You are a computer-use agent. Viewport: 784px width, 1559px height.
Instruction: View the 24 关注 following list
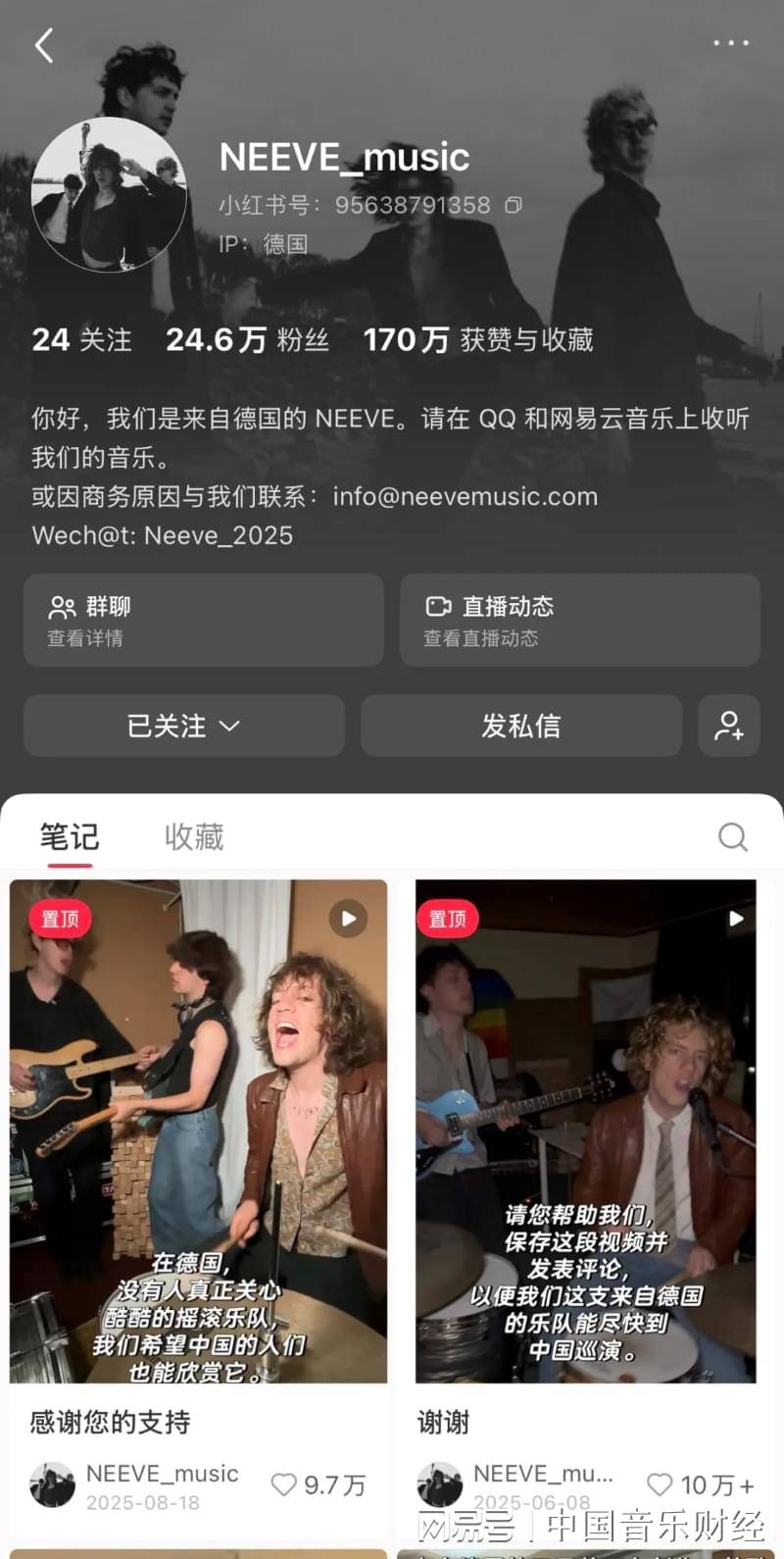coord(81,340)
